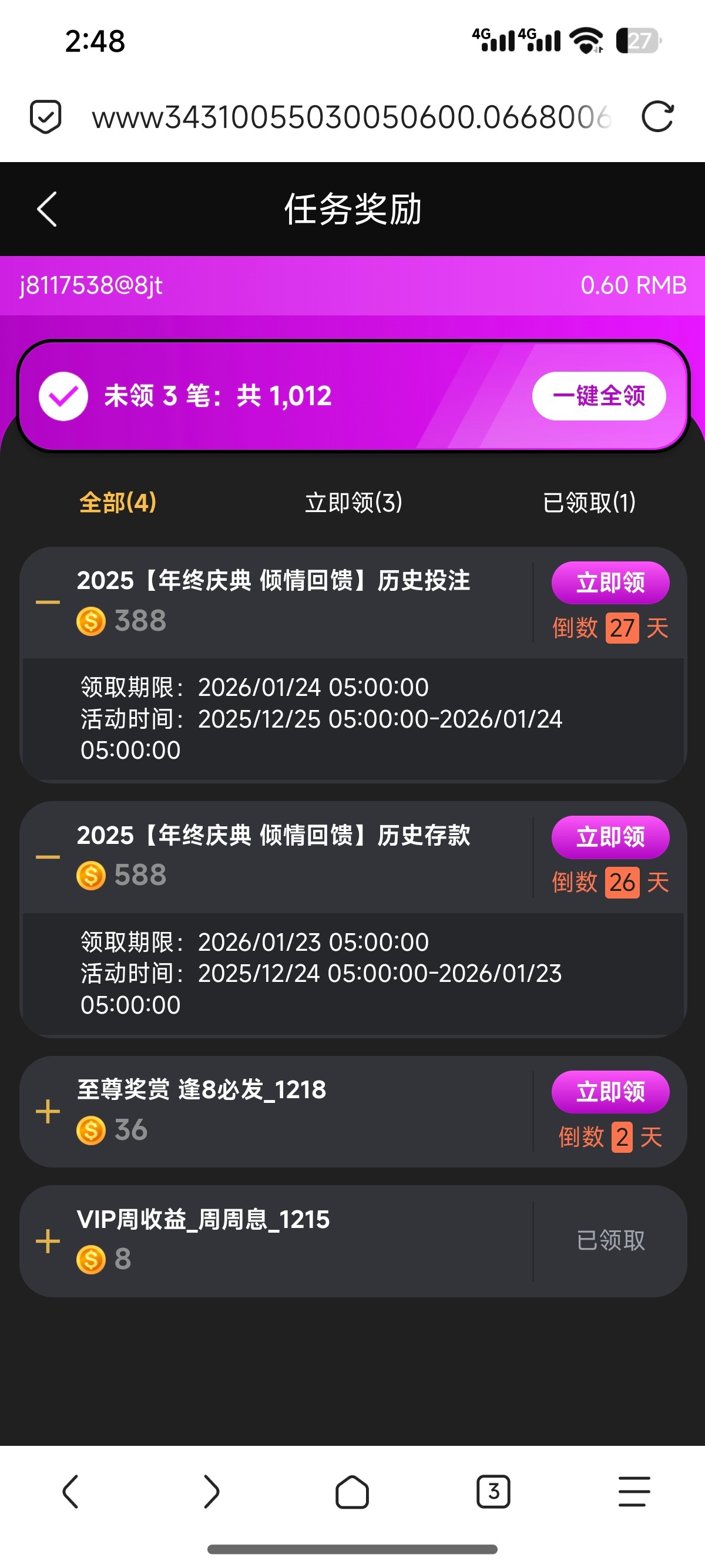
Task: Claim the 历史投注 388 reward
Action: (x=610, y=583)
